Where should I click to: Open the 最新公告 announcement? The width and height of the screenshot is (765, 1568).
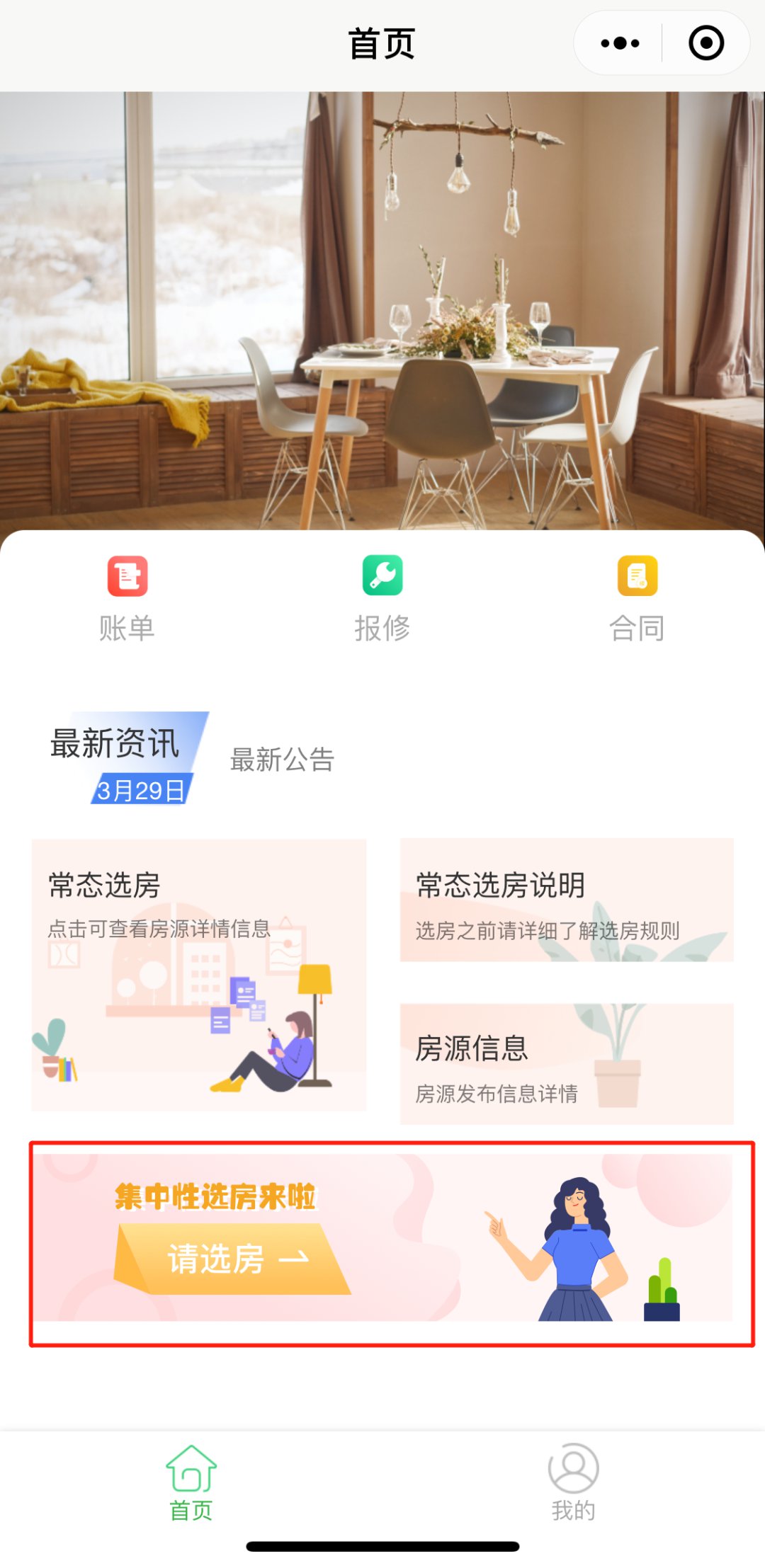pos(282,760)
